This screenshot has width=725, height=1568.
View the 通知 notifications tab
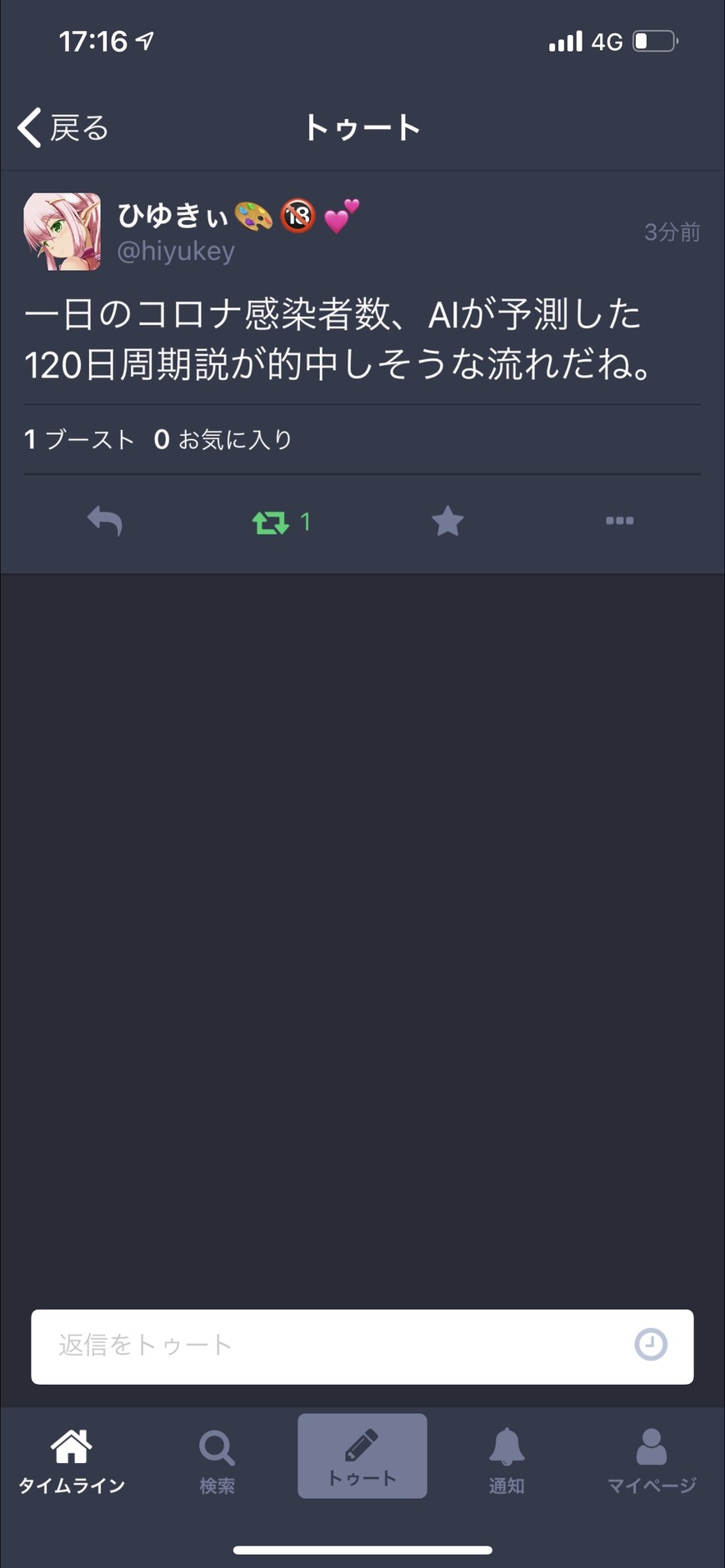tap(507, 1460)
